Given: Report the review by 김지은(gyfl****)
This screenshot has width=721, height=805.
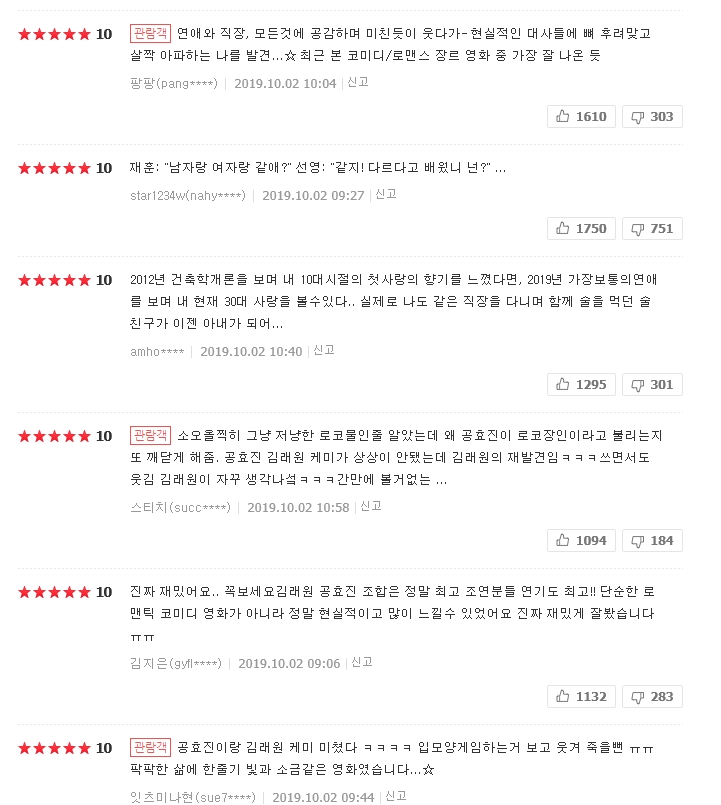Looking at the screenshot, I should [361, 663].
